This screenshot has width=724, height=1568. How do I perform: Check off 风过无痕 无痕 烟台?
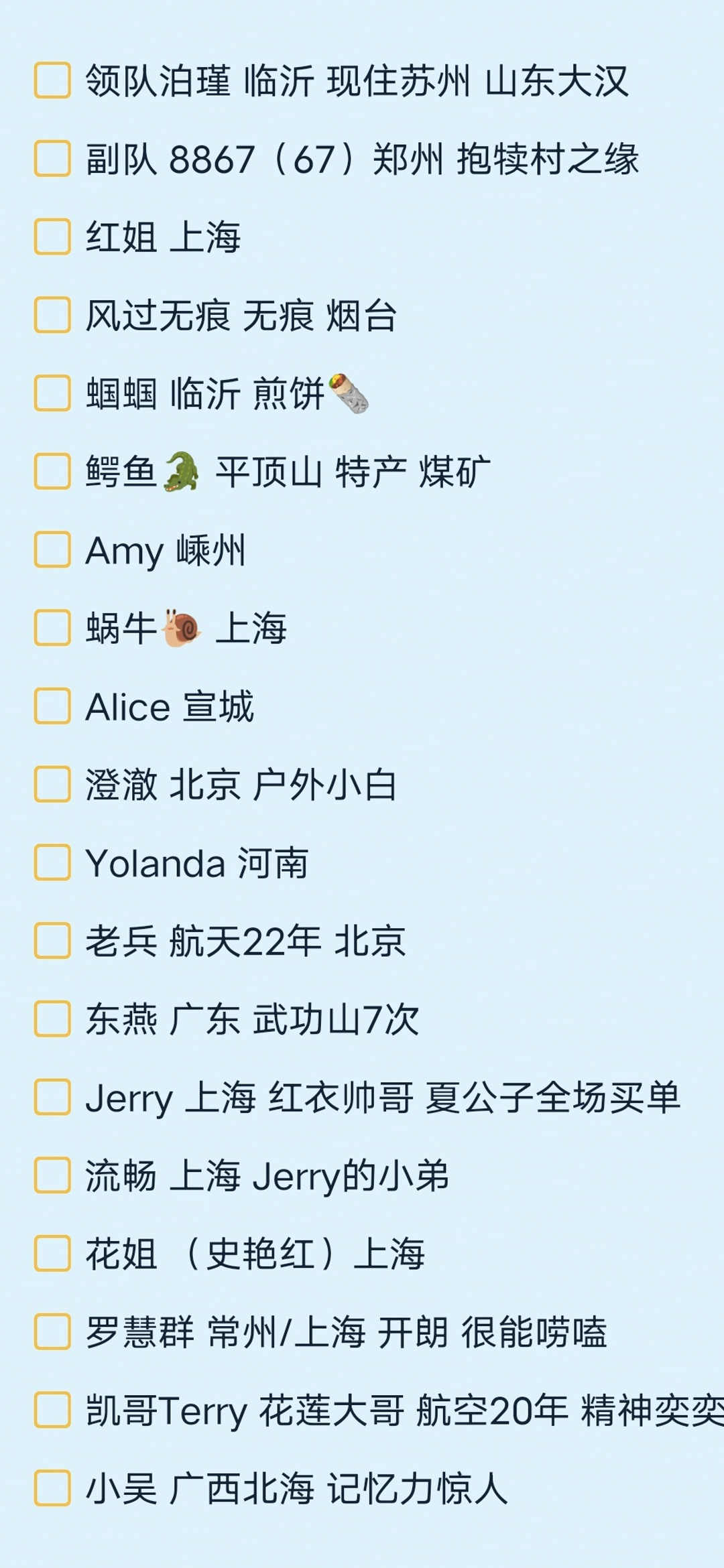coord(52,315)
